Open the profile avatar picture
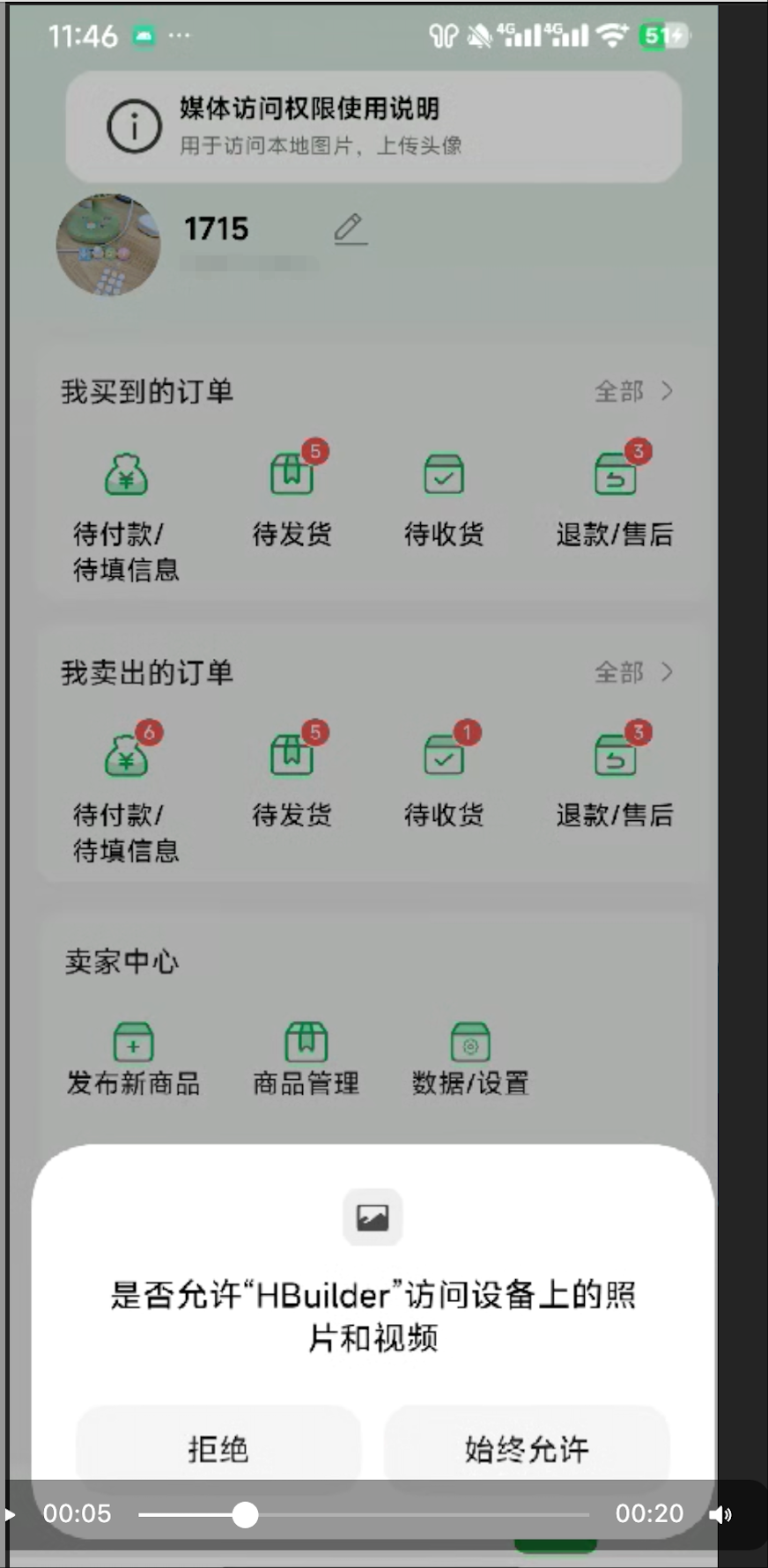This screenshot has width=768, height=1568. pyautogui.click(x=108, y=245)
